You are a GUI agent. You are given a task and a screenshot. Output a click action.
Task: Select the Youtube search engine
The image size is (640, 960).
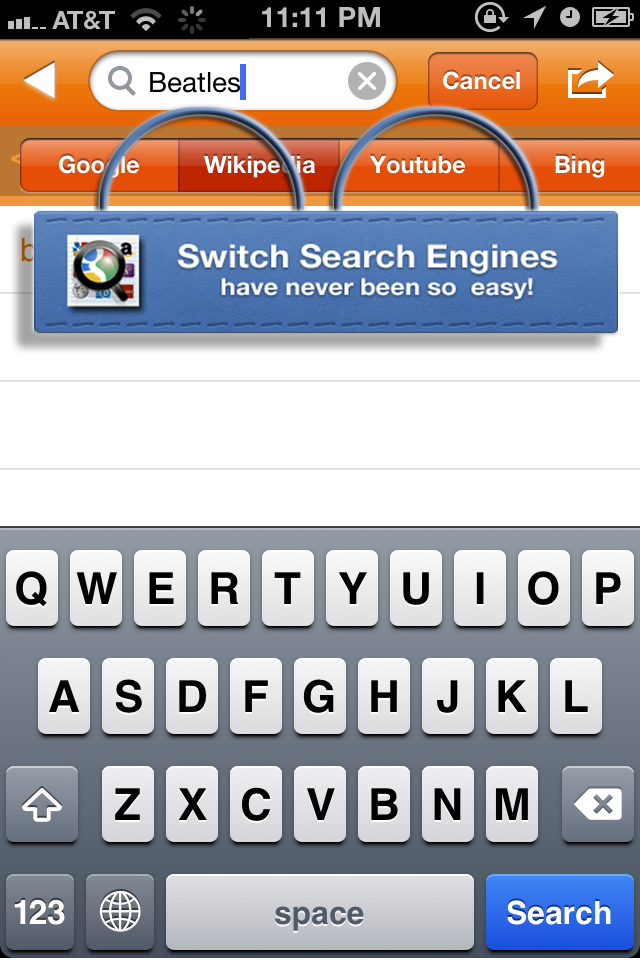pos(418,165)
